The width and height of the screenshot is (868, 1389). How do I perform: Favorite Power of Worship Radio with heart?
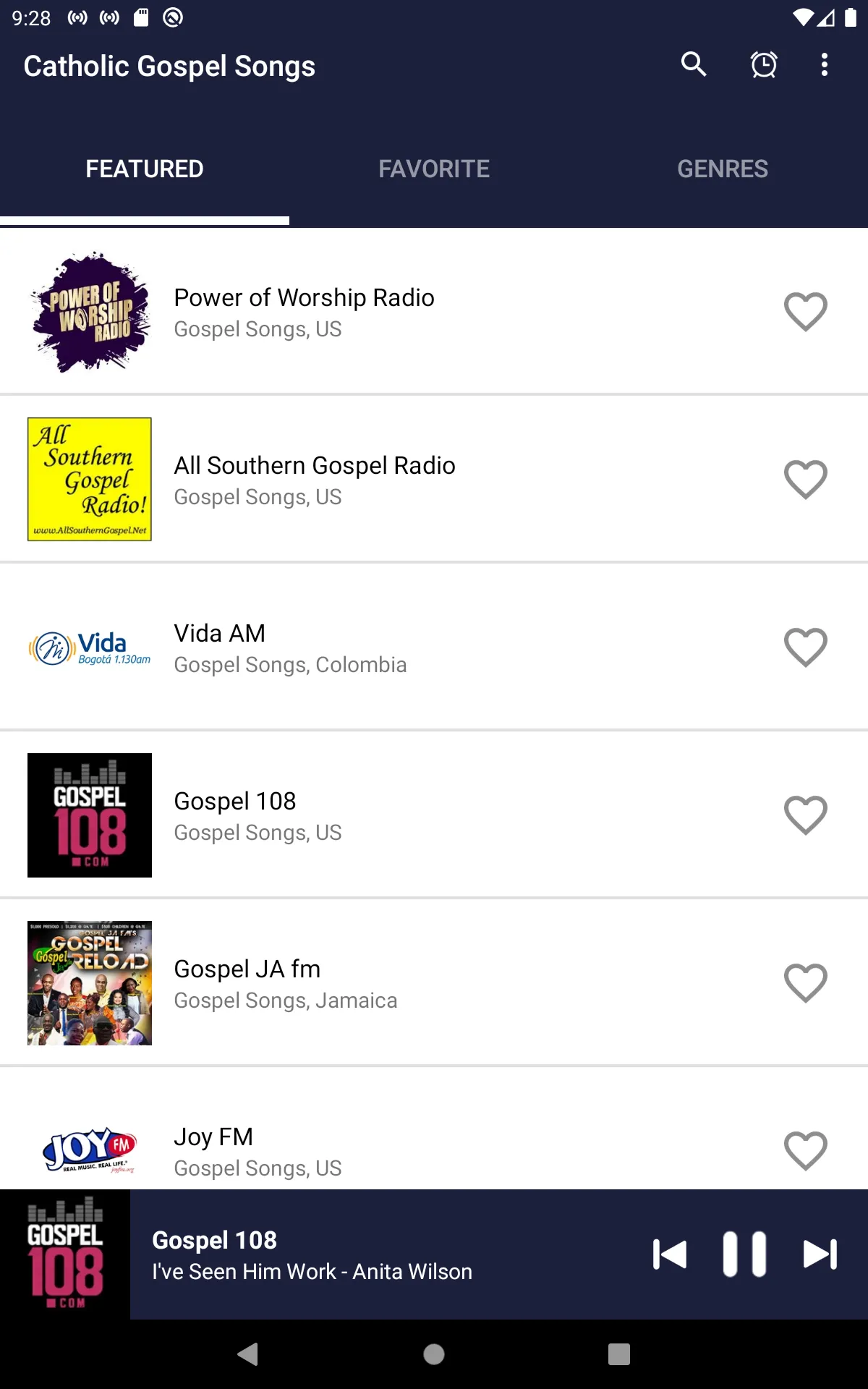point(806,312)
